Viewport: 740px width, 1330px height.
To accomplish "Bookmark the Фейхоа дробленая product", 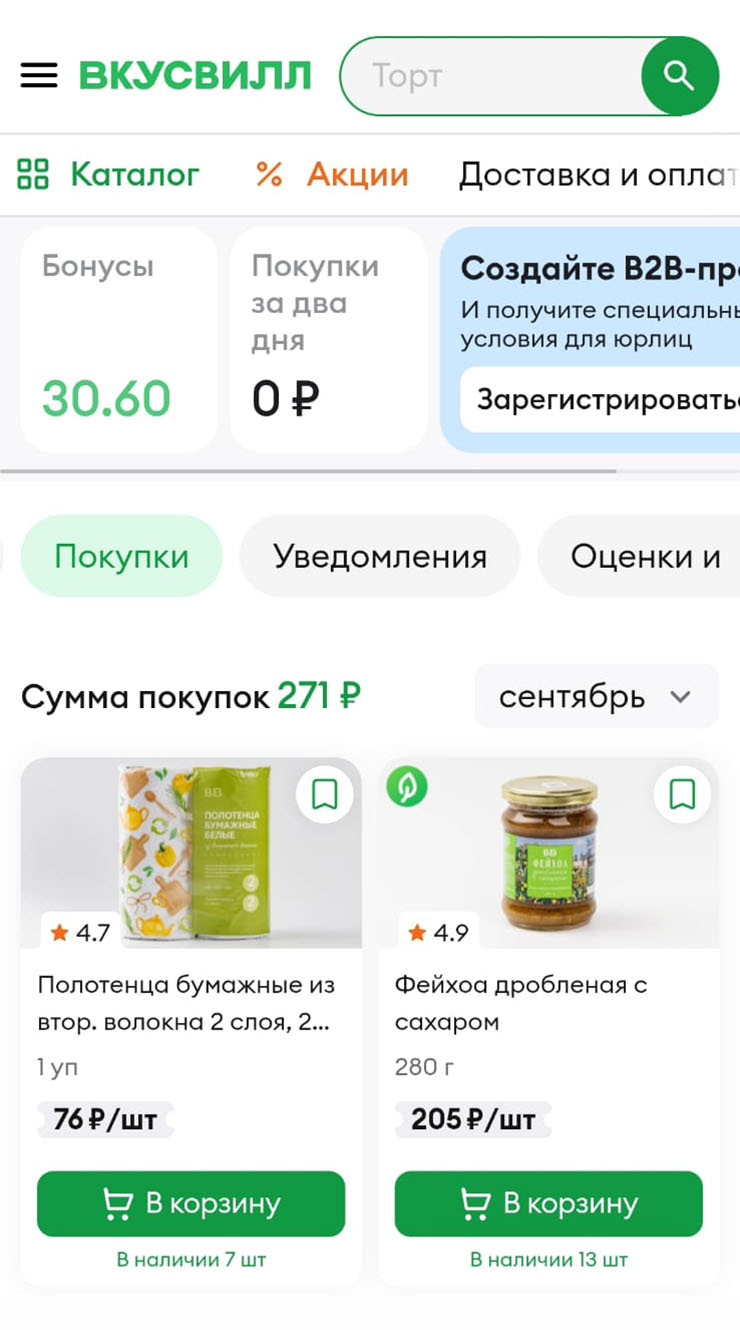I will [x=682, y=795].
